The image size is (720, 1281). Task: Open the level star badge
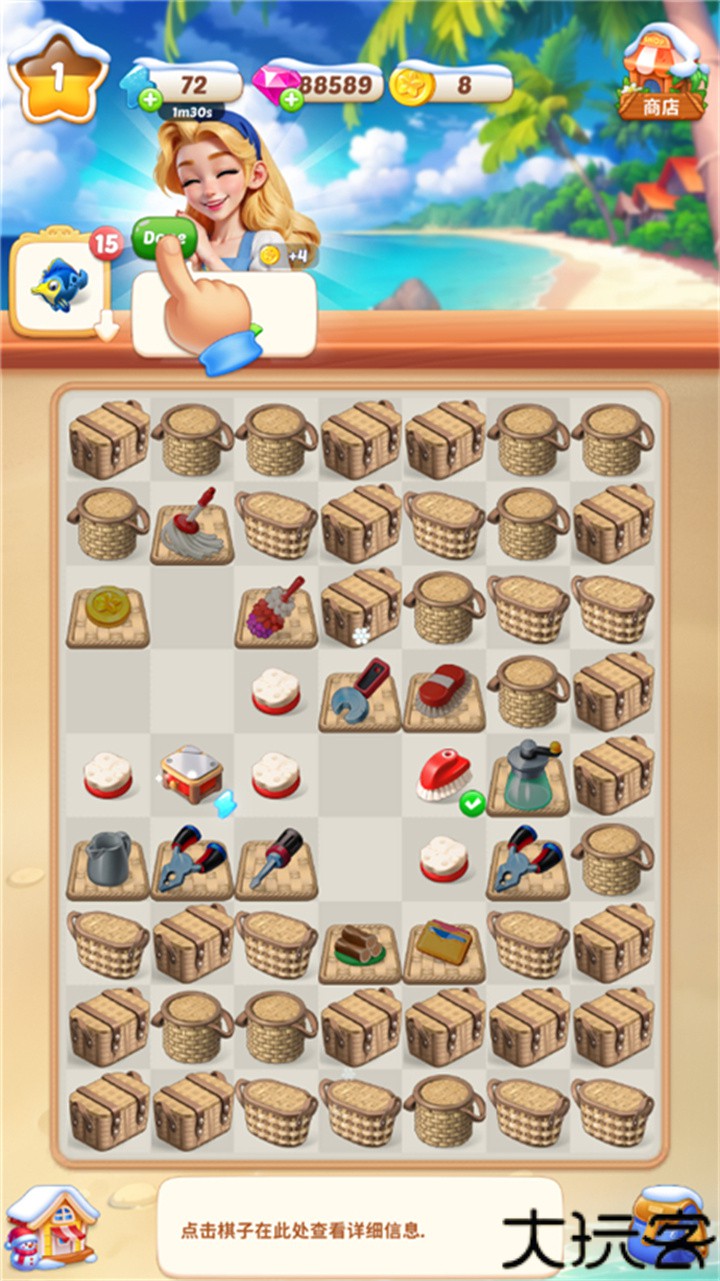click(x=58, y=77)
